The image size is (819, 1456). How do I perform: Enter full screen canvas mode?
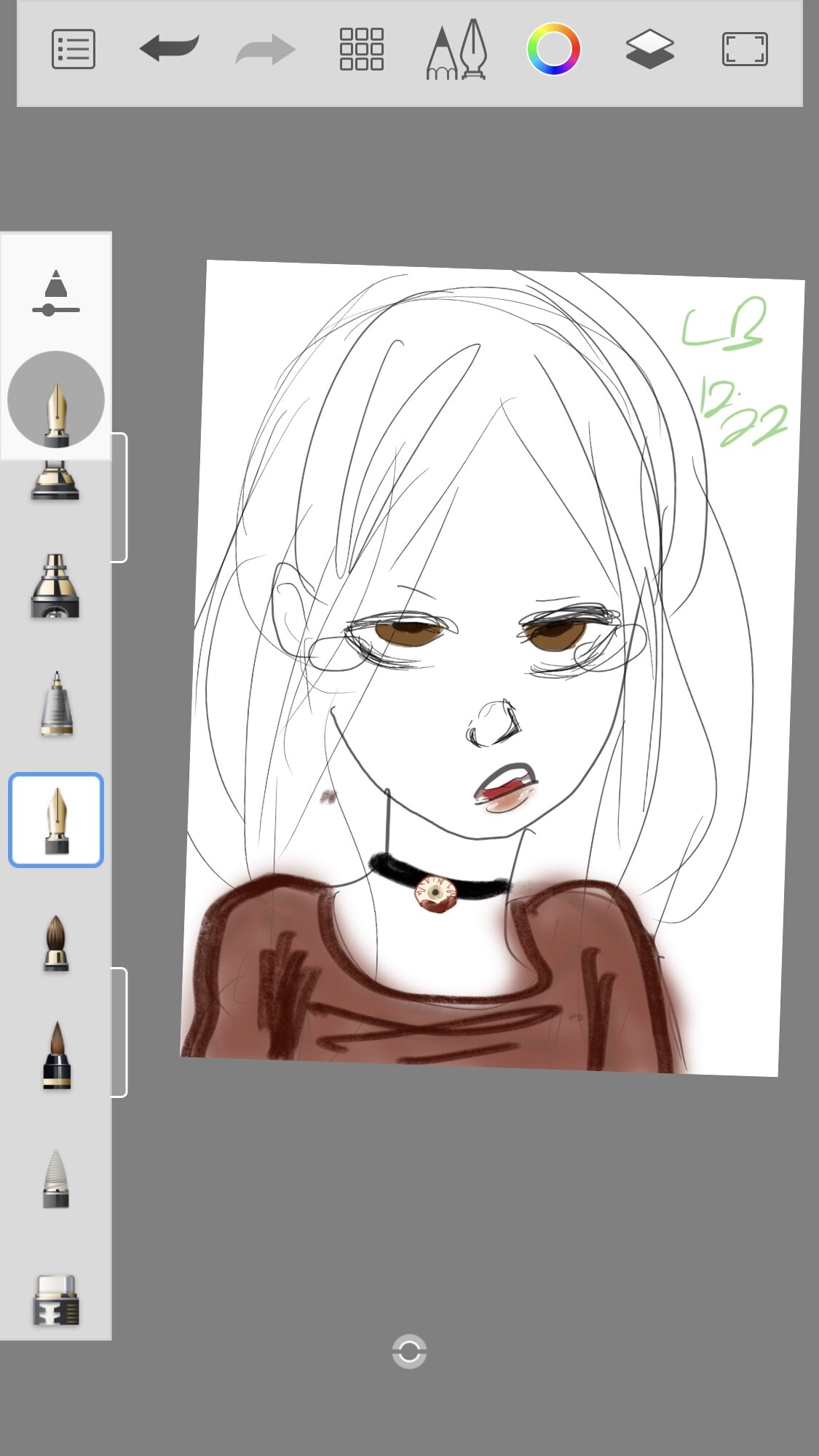click(x=745, y=49)
